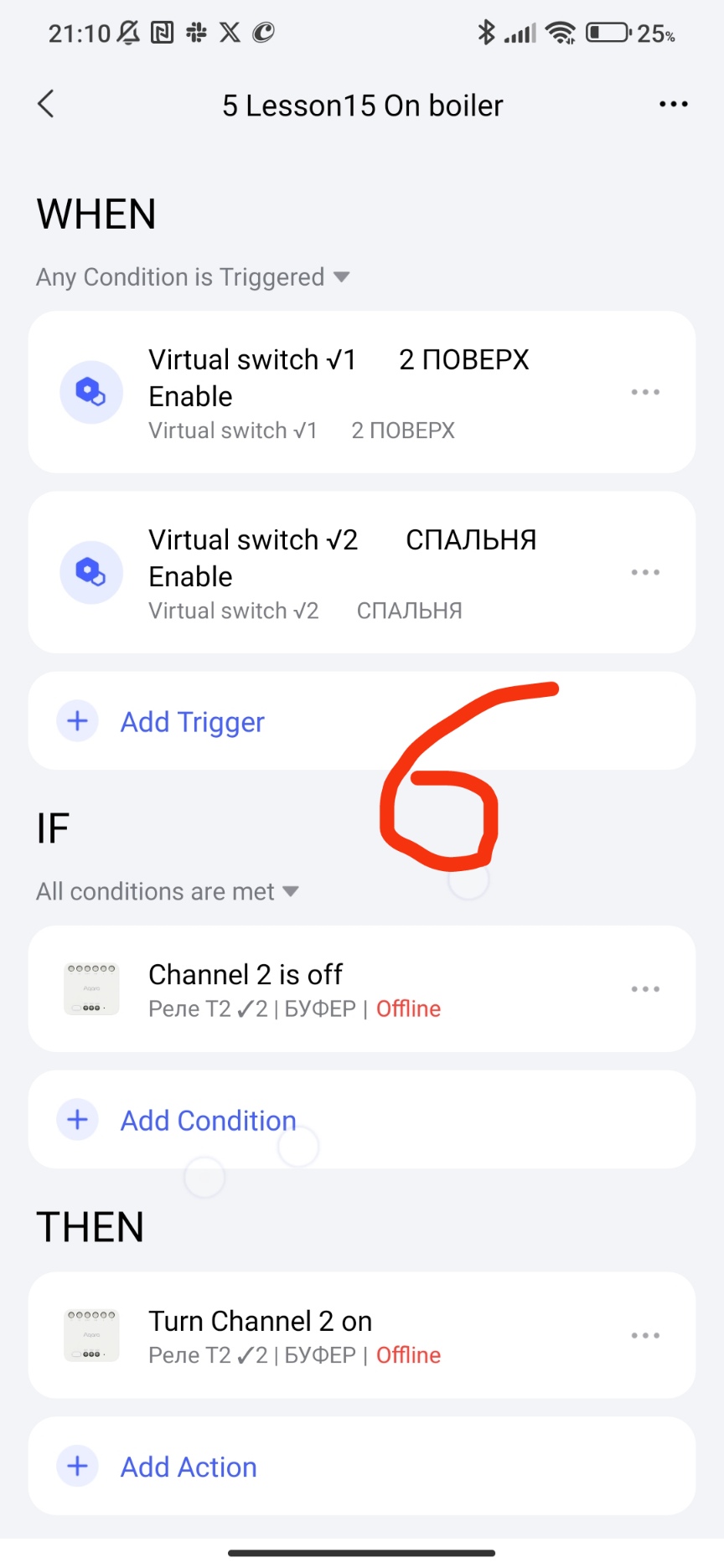Add a new condition

208,1120
